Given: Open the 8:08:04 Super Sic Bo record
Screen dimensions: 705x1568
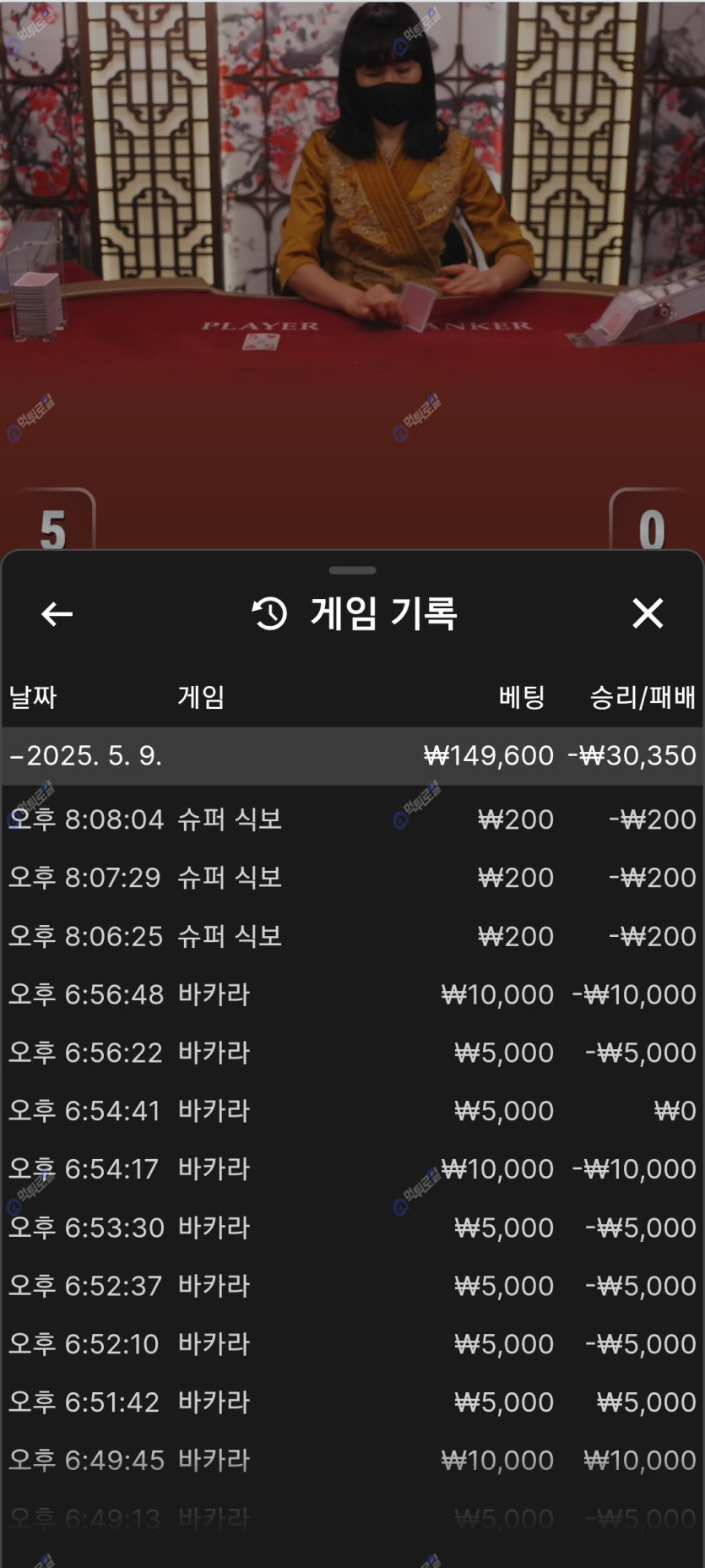Looking at the screenshot, I should coord(352,819).
